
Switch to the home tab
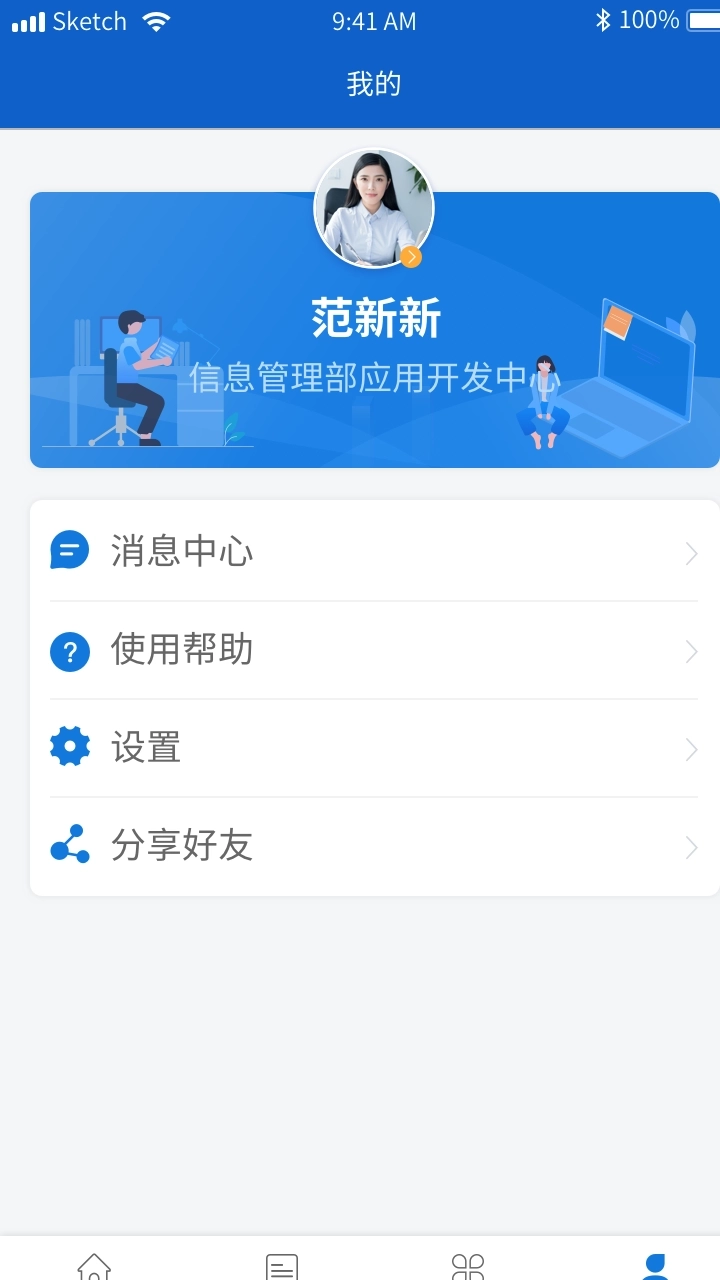pyautogui.click(x=95, y=1268)
